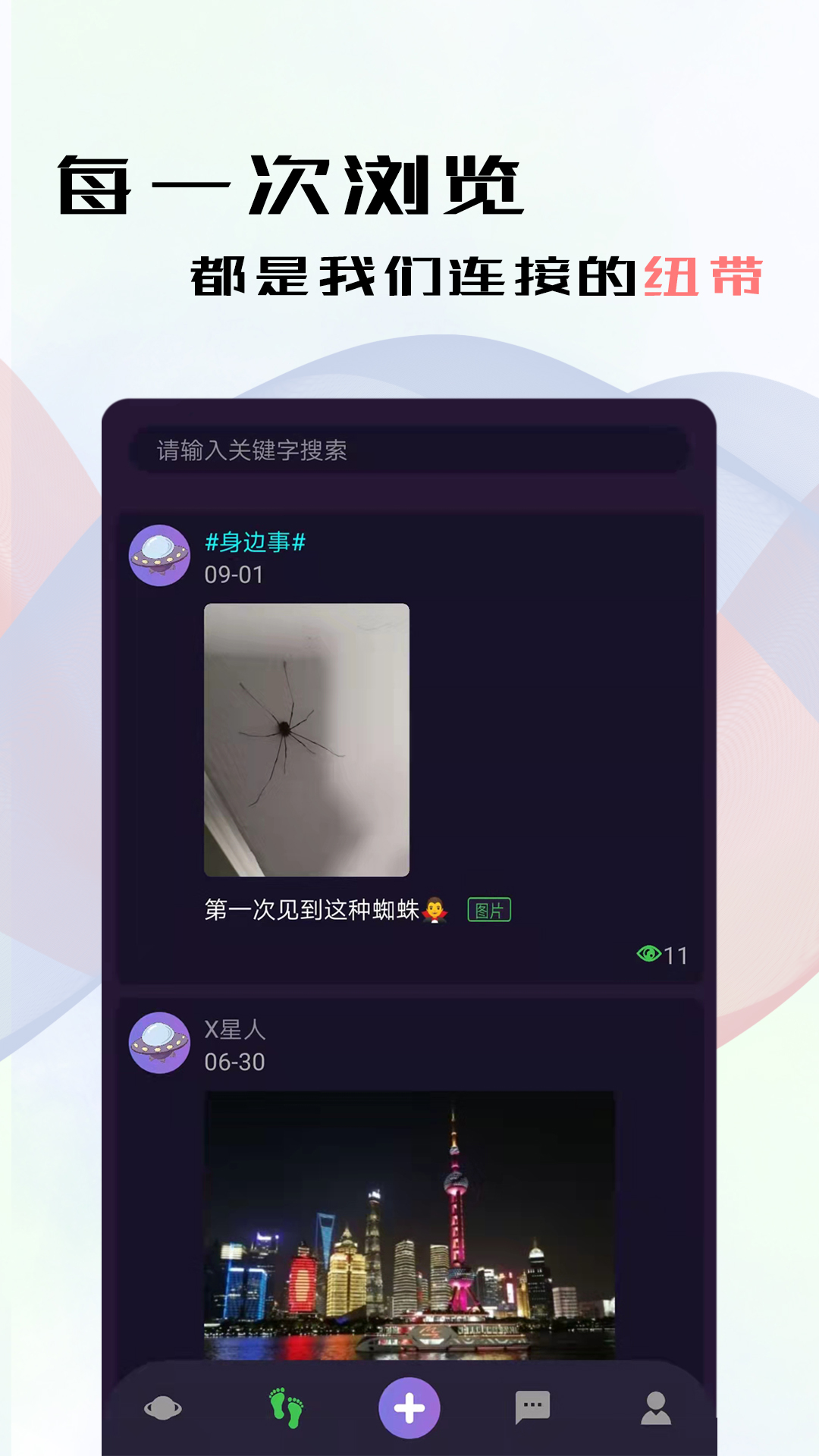
Task: Click the green 图片 image tag
Action: coord(490,908)
